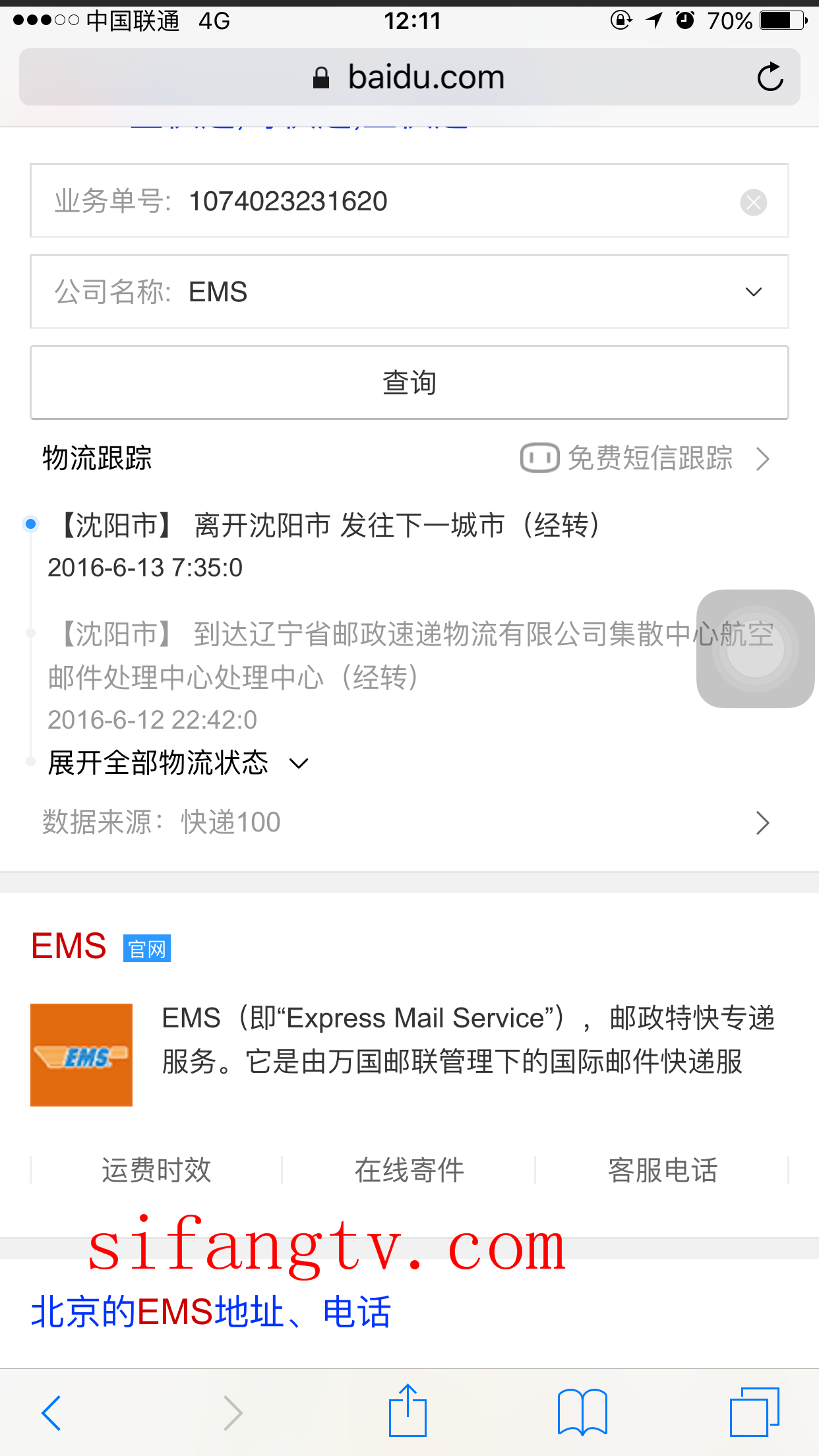The width and height of the screenshot is (819, 1456).
Task: Open result 北京的EMS地址、电话
Action: [x=211, y=1311]
